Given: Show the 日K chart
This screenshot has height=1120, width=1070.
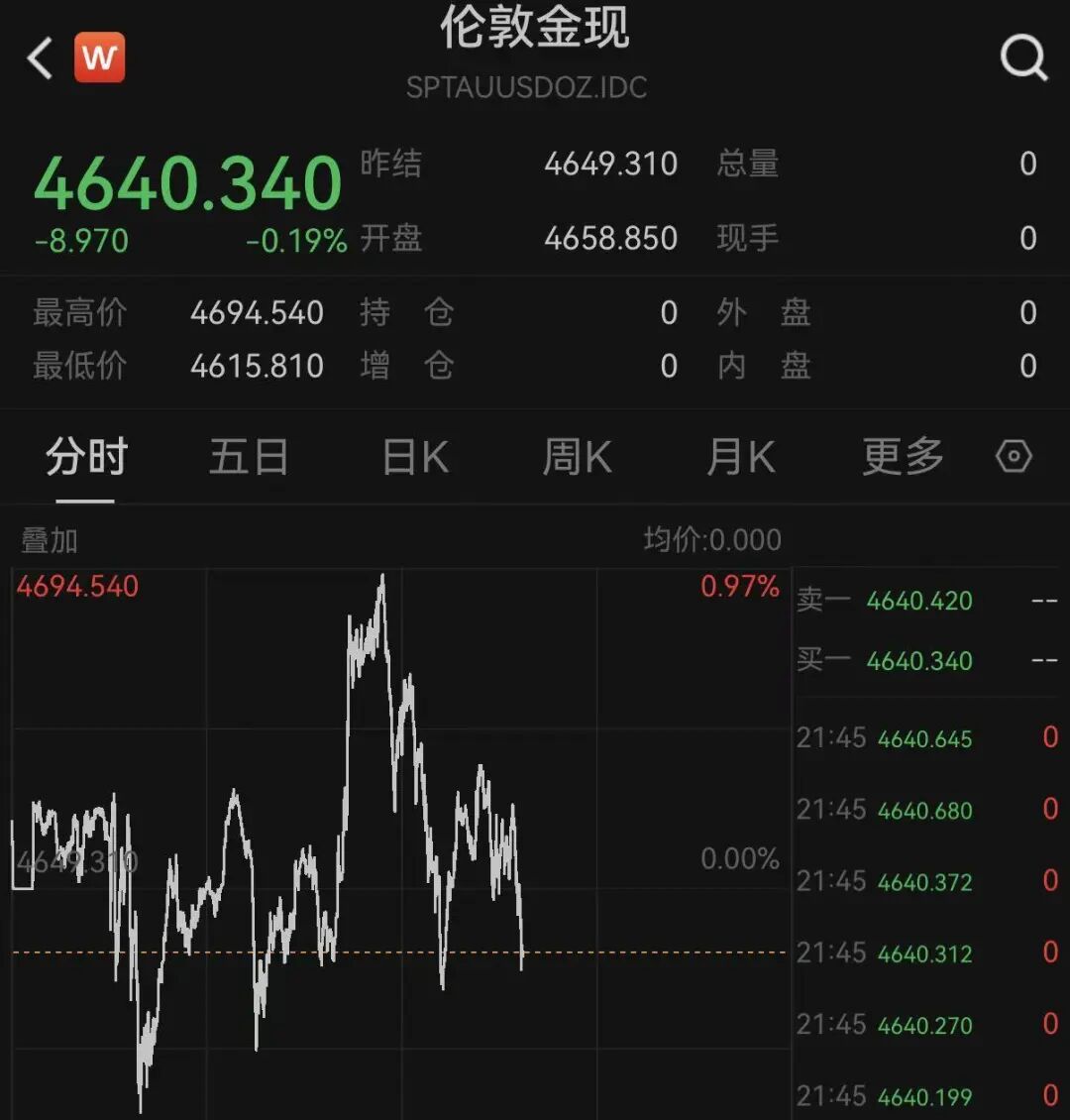Looking at the screenshot, I should pos(415,458).
